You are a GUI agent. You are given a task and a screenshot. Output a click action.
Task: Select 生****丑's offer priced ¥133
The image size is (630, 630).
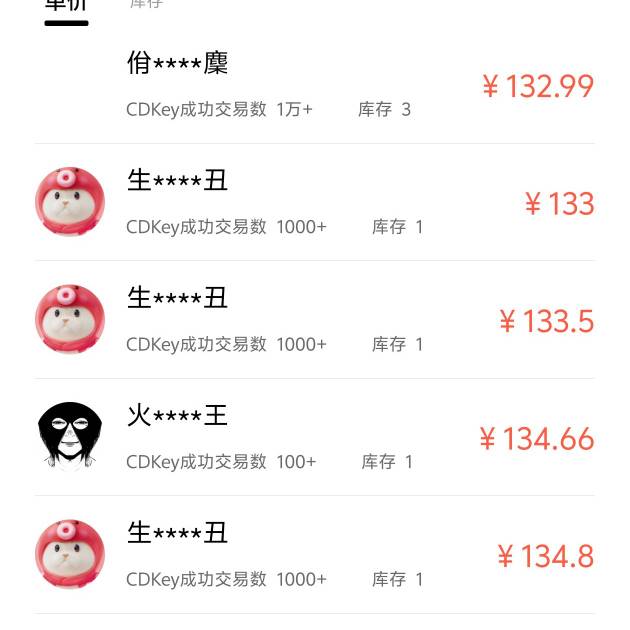[315, 203]
